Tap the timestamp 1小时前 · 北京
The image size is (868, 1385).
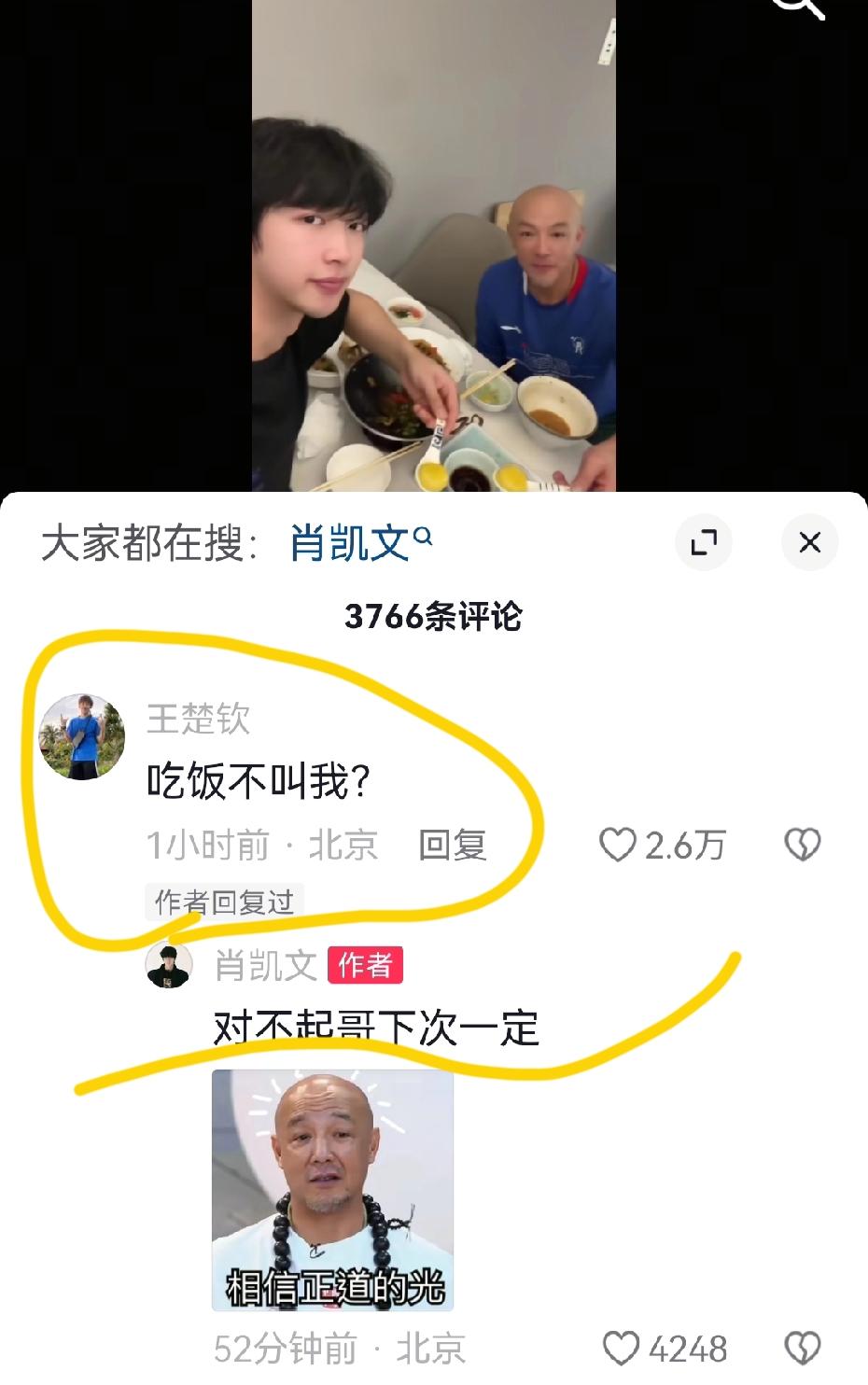click(261, 846)
